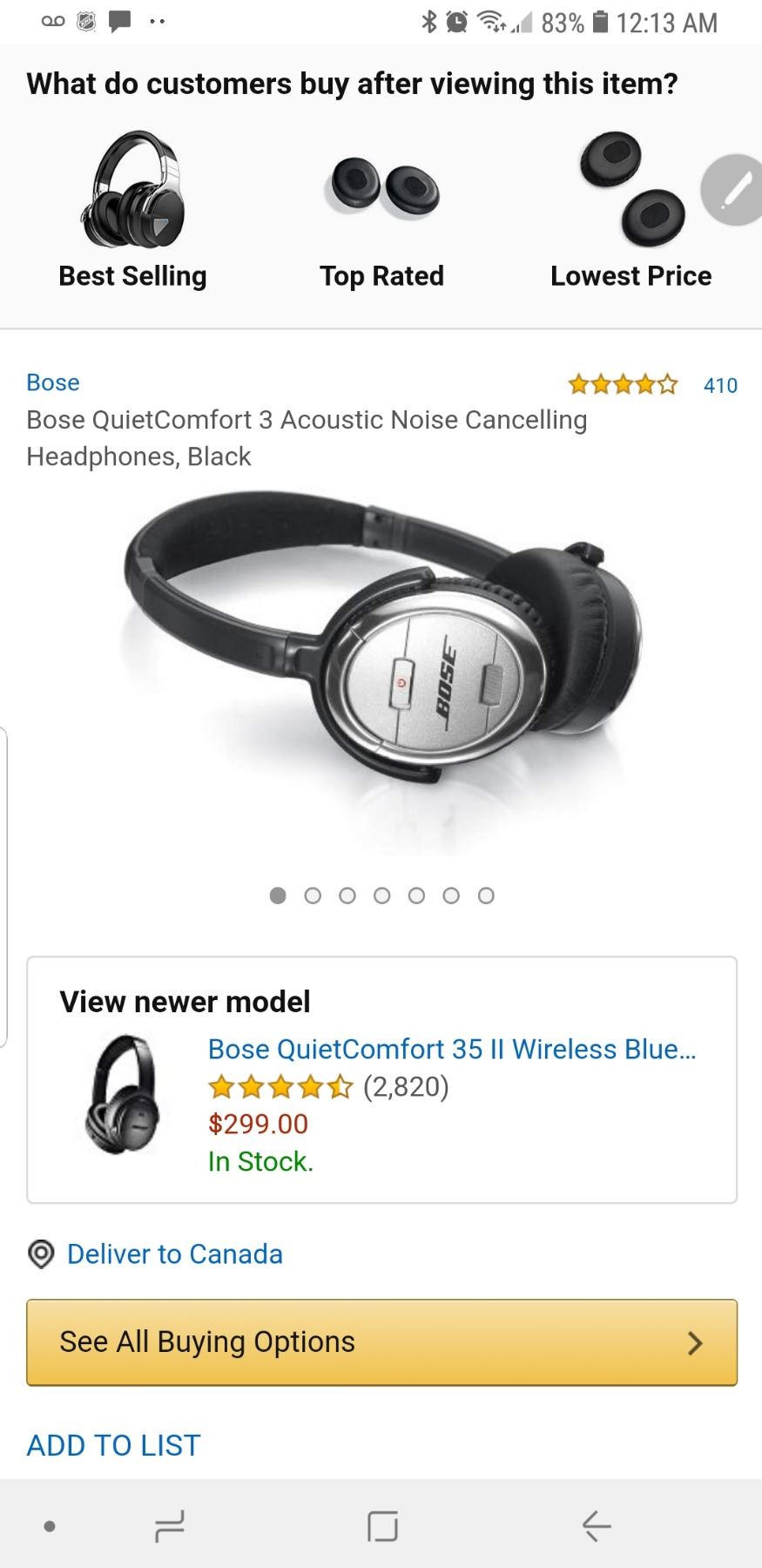
Task: Open recent apps from navigation bar
Action: [170, 1526]
